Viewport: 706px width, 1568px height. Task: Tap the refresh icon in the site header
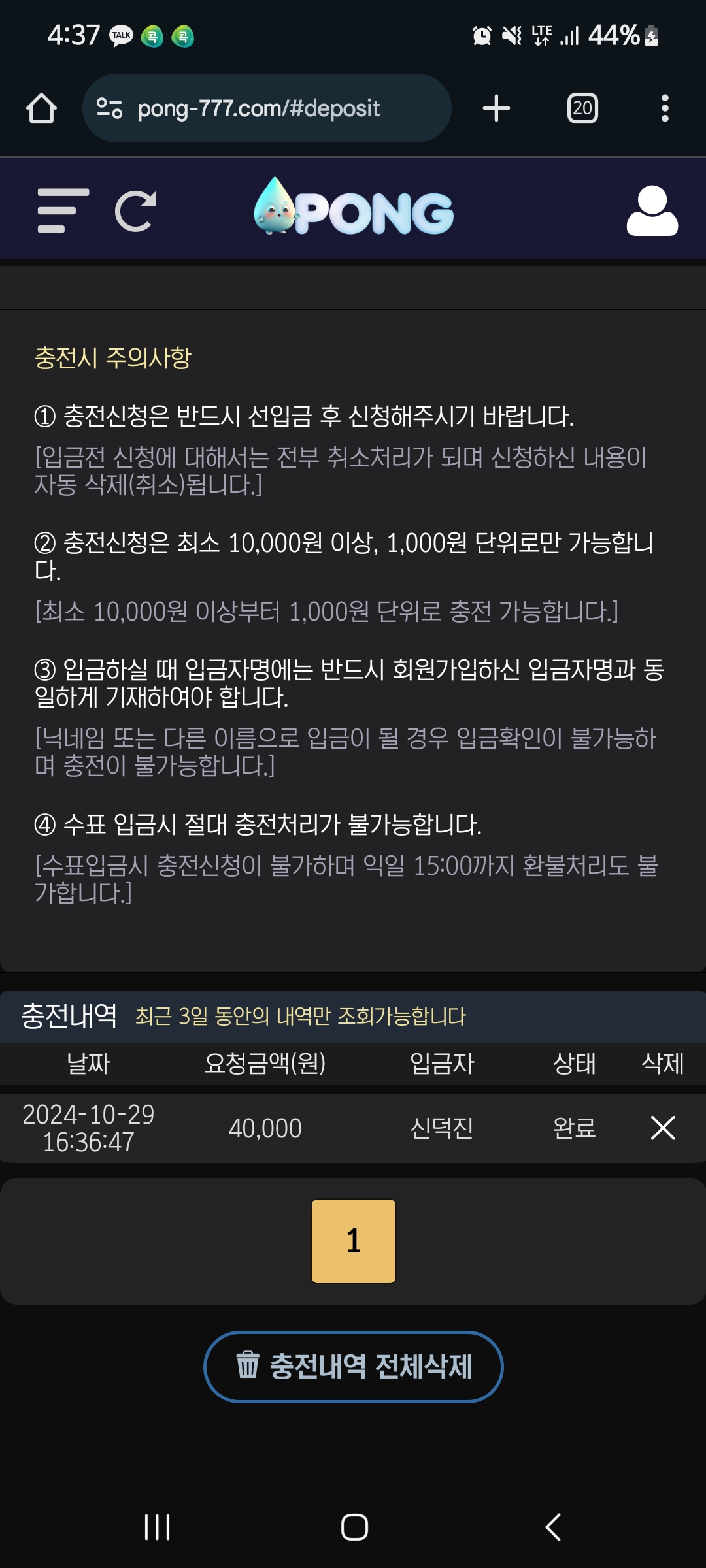point(136,210)
